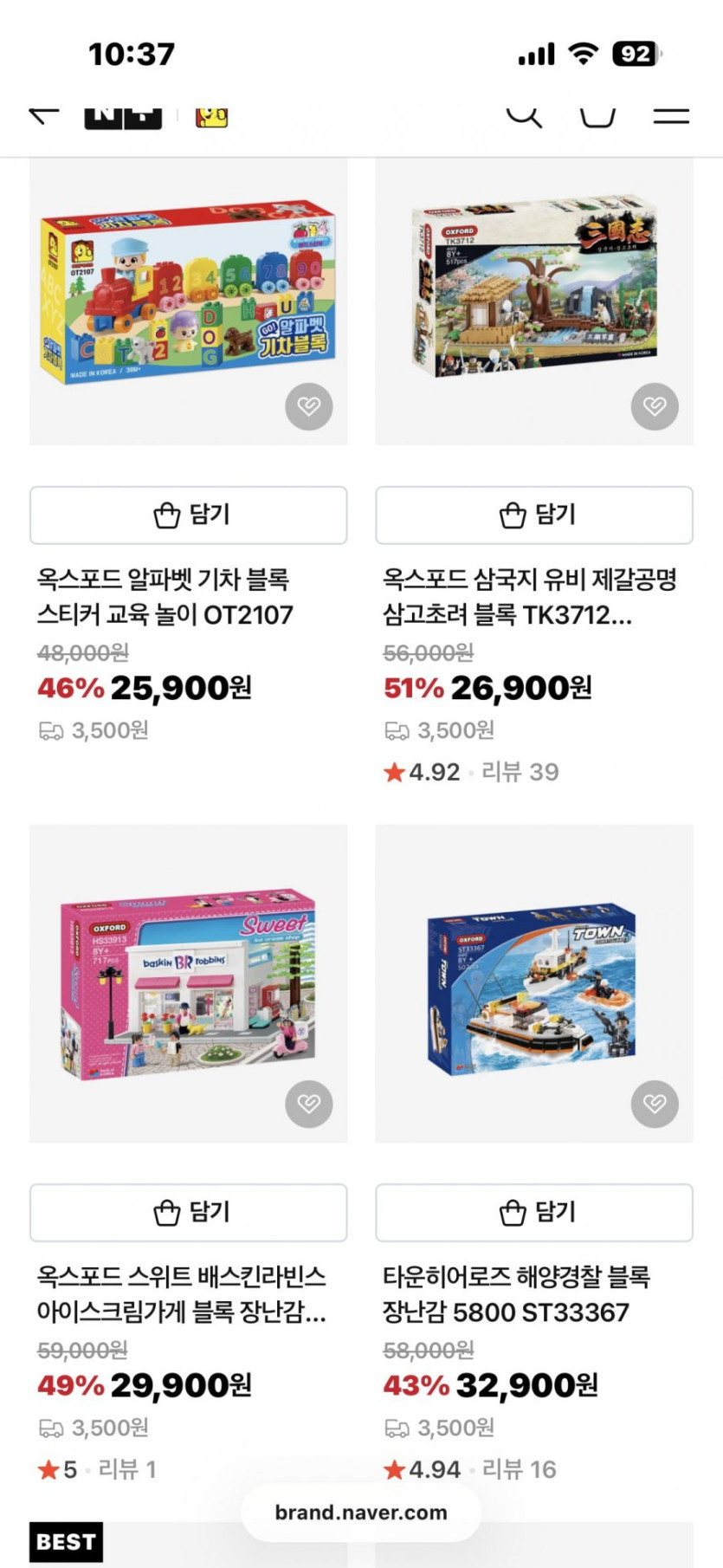Add 삼국지 유비 제갈공명 블록 to cart with 담기
Viewport: 723px width, 1568px height.
(534, 515)
